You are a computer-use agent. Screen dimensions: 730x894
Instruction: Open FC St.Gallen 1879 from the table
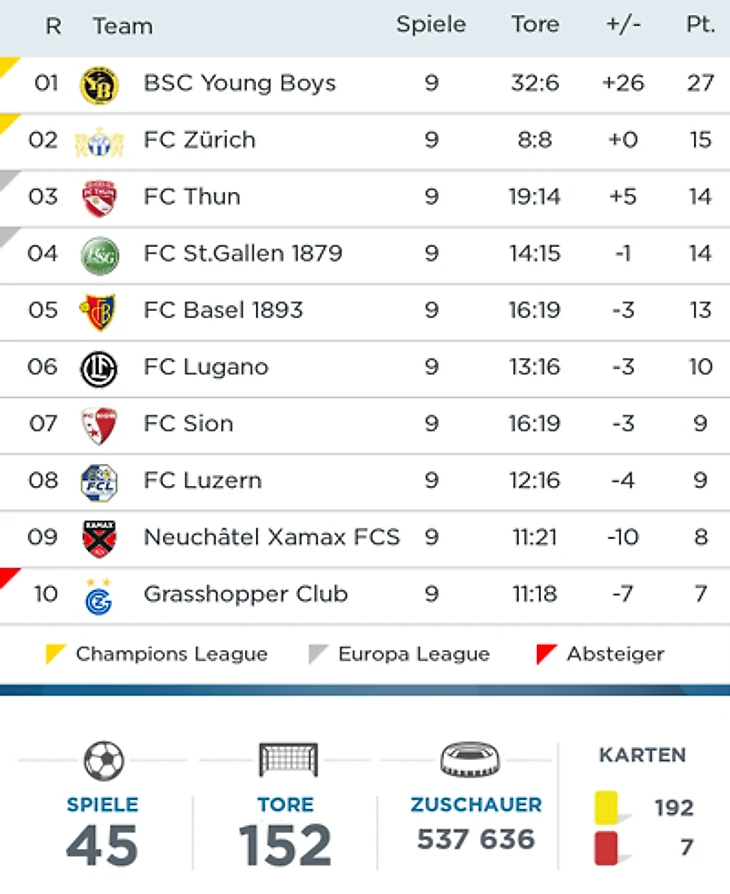click(x=243, y=254)
